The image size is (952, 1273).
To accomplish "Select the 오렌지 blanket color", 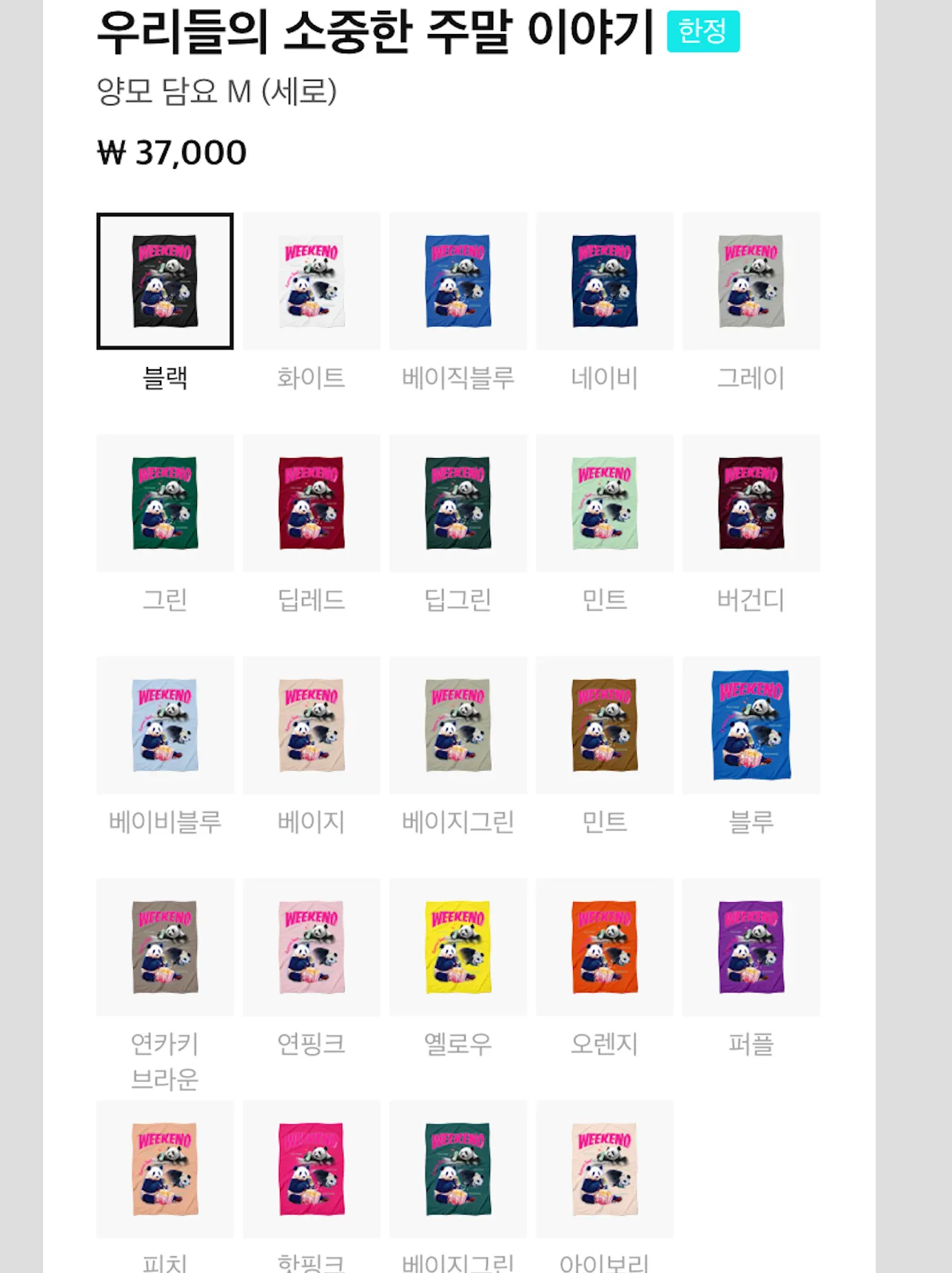I will (x=604, y=947).
